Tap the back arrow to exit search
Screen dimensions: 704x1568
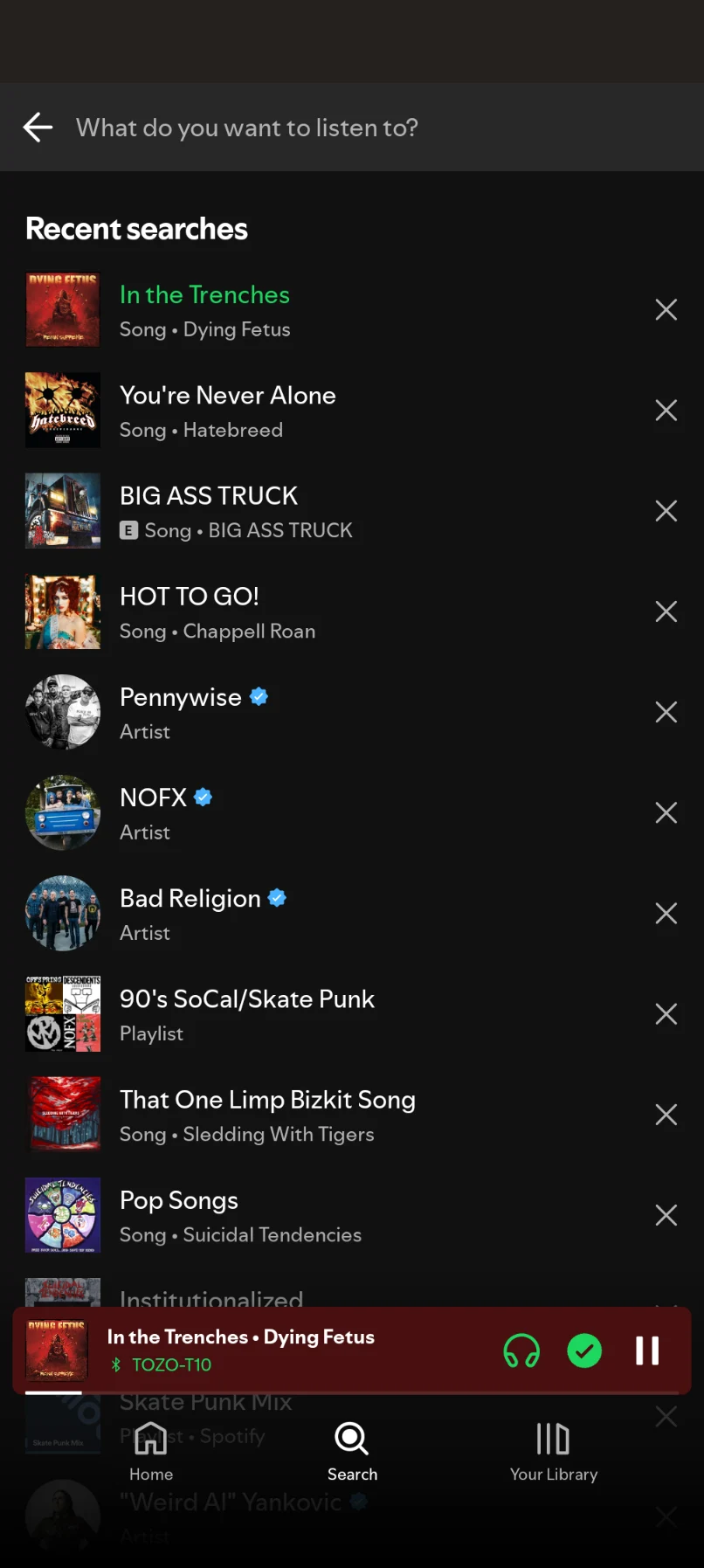(x=37, y=128)
